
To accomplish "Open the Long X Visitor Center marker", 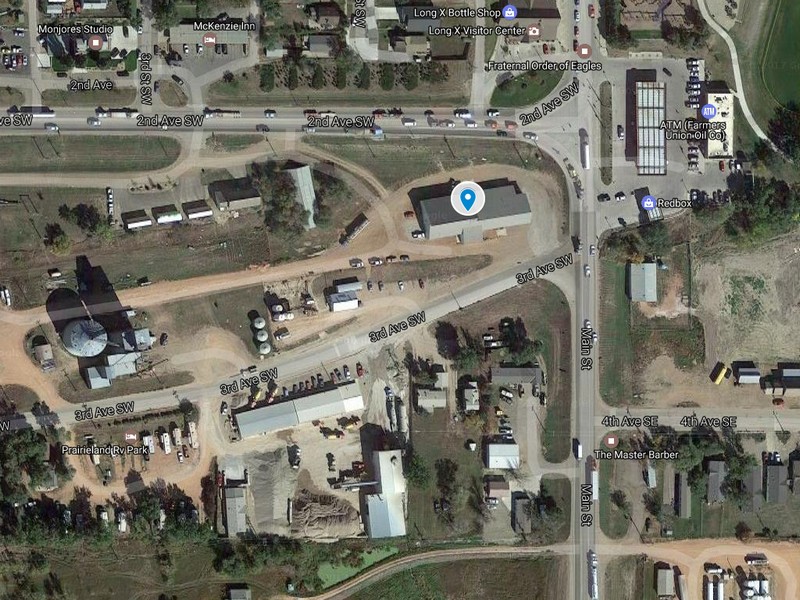I will click(534, 31).
